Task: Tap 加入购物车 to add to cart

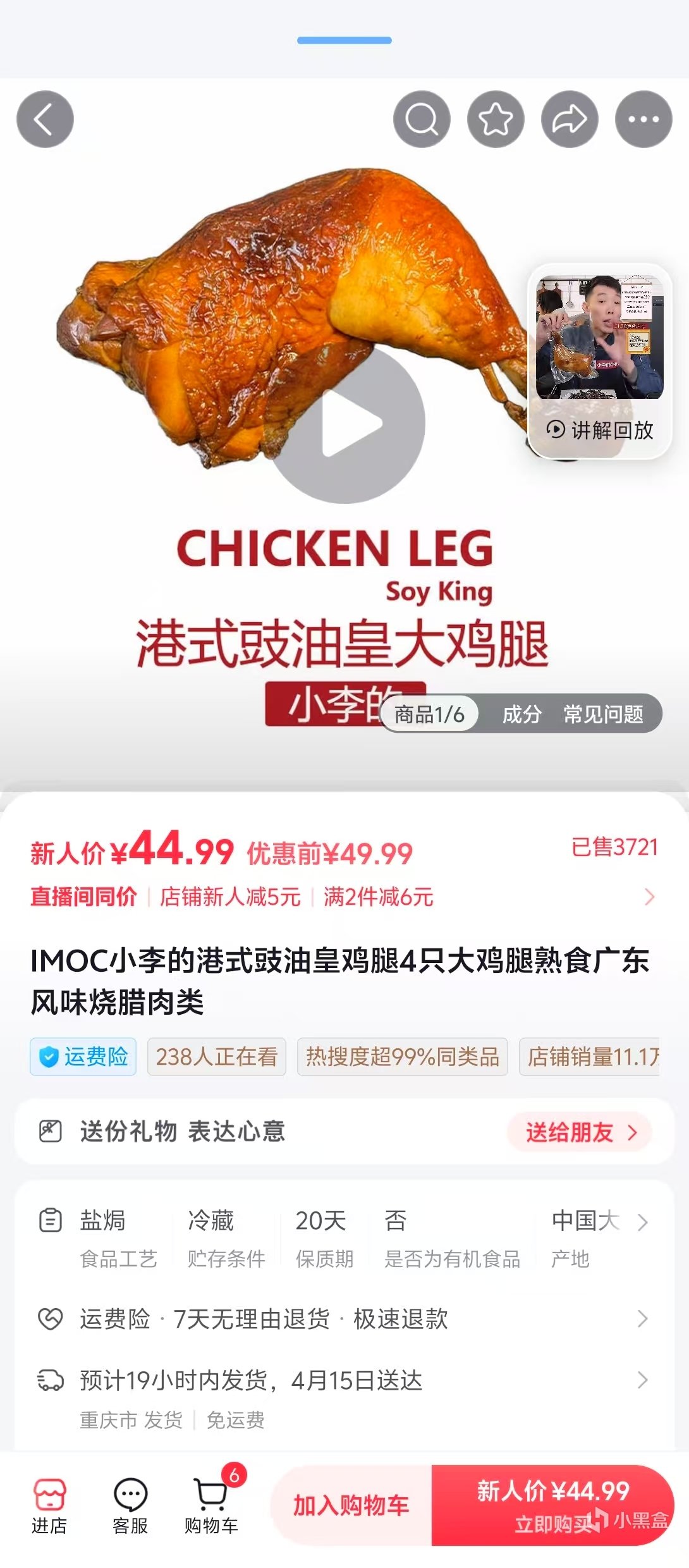Action: pos(351,1506)
